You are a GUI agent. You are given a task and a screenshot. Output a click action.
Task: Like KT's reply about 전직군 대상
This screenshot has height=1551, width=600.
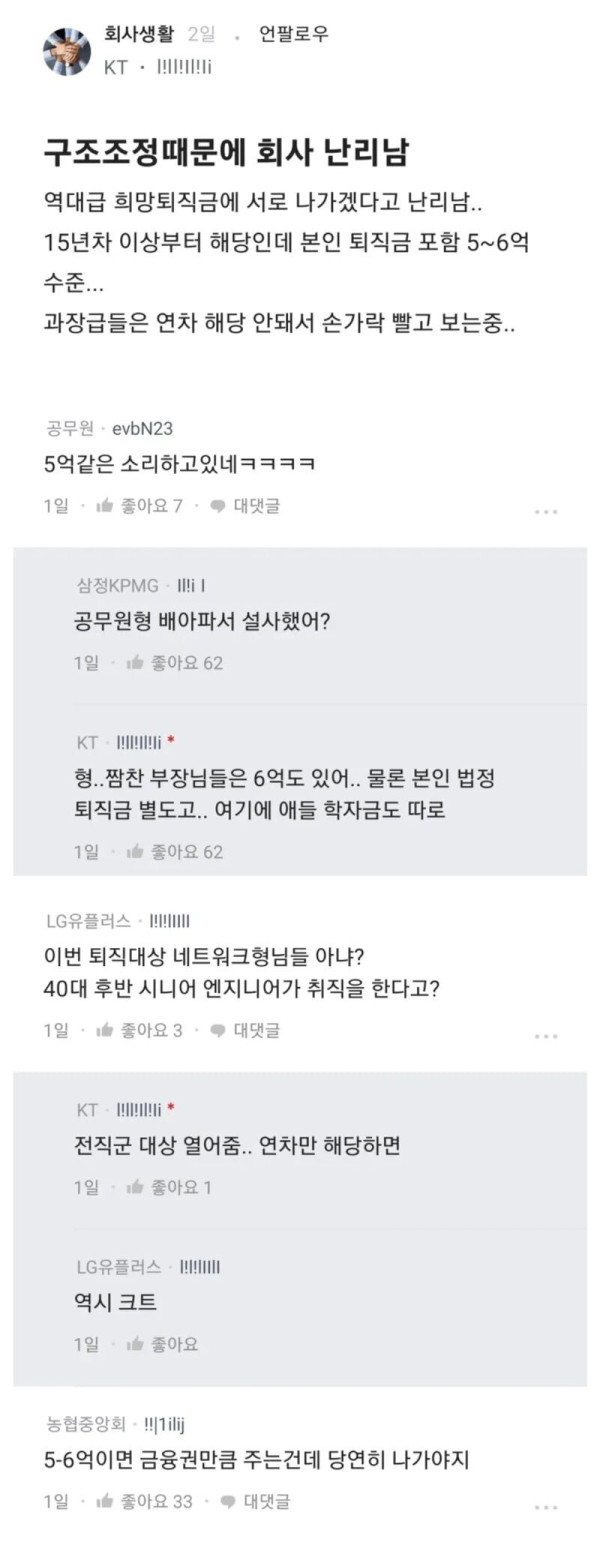(x=169, y=1187)
